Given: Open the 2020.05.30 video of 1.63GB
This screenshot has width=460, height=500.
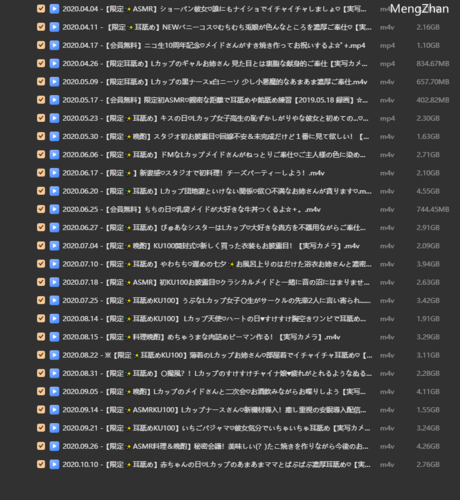Looking at the screenshot, I should pos(216,136).
